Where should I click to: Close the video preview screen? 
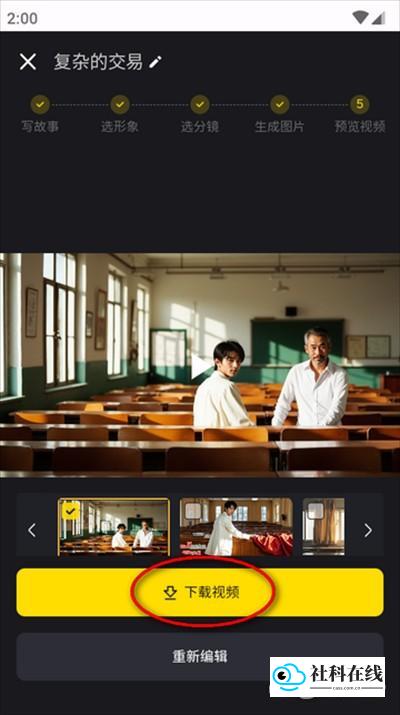tap(28, 62)
